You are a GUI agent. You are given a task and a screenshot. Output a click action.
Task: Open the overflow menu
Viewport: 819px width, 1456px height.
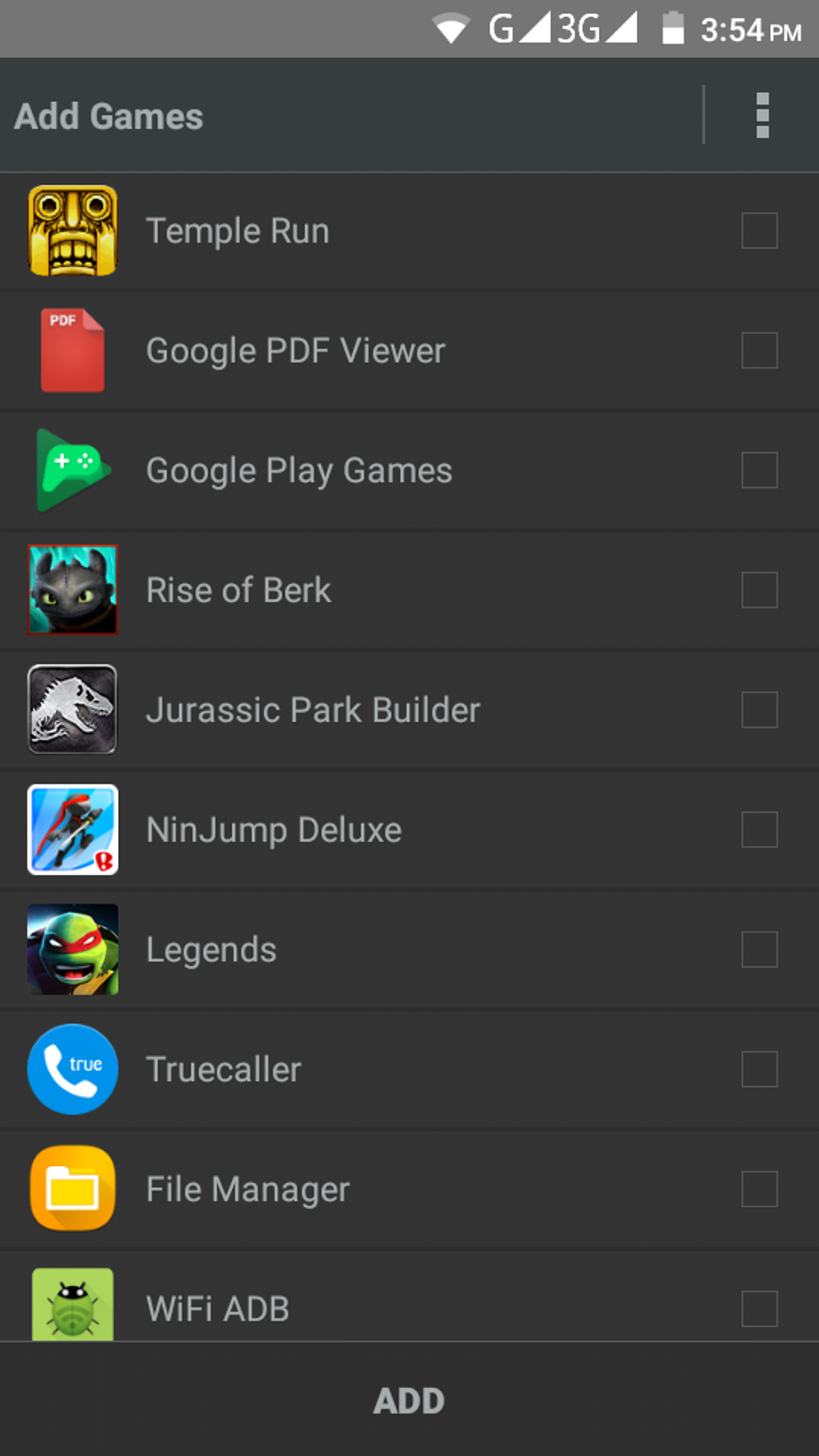click(760, 116)
